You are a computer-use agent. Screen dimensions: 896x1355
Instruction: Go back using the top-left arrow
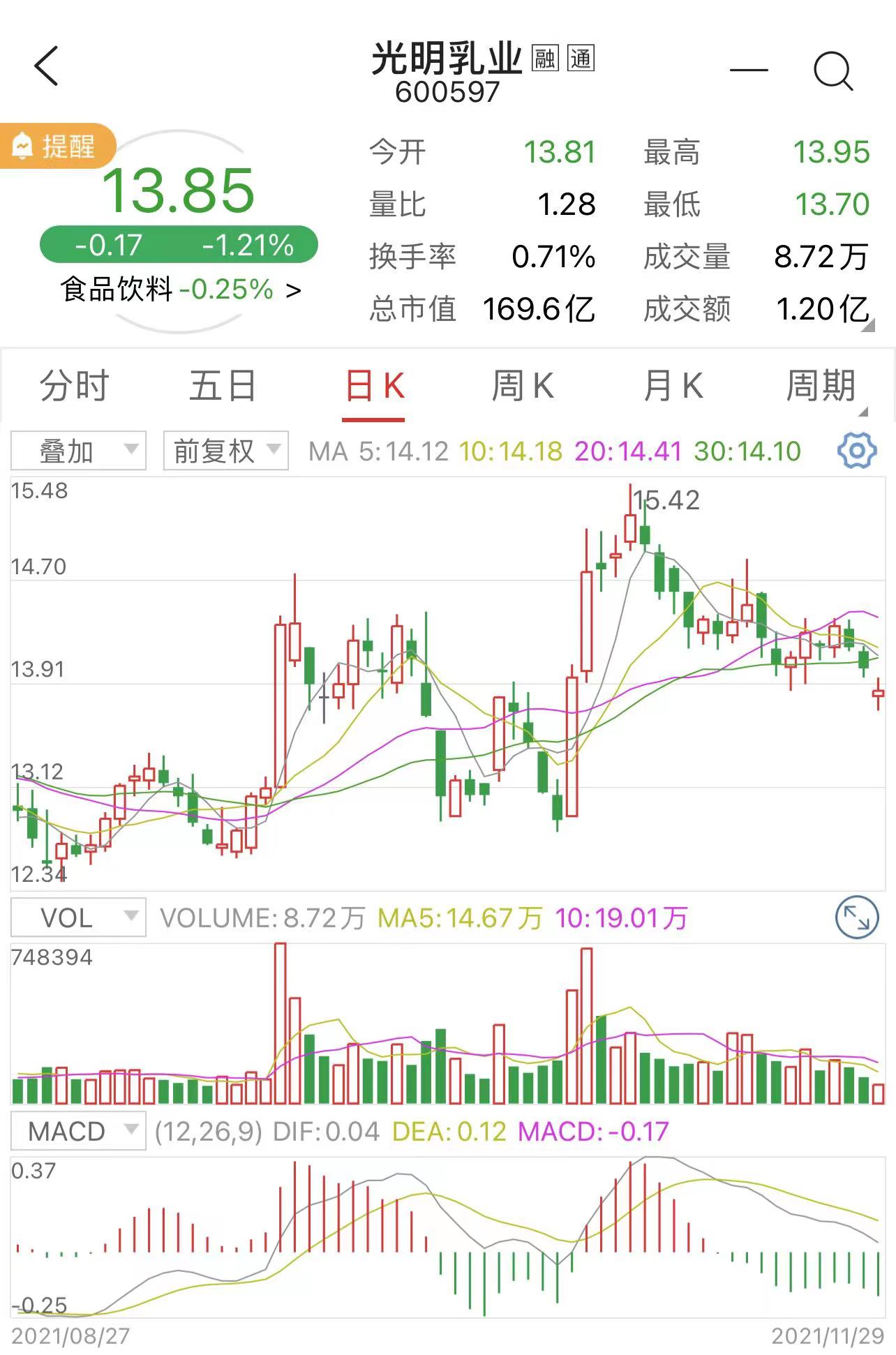pyautogui.click(x=46, y=66)
